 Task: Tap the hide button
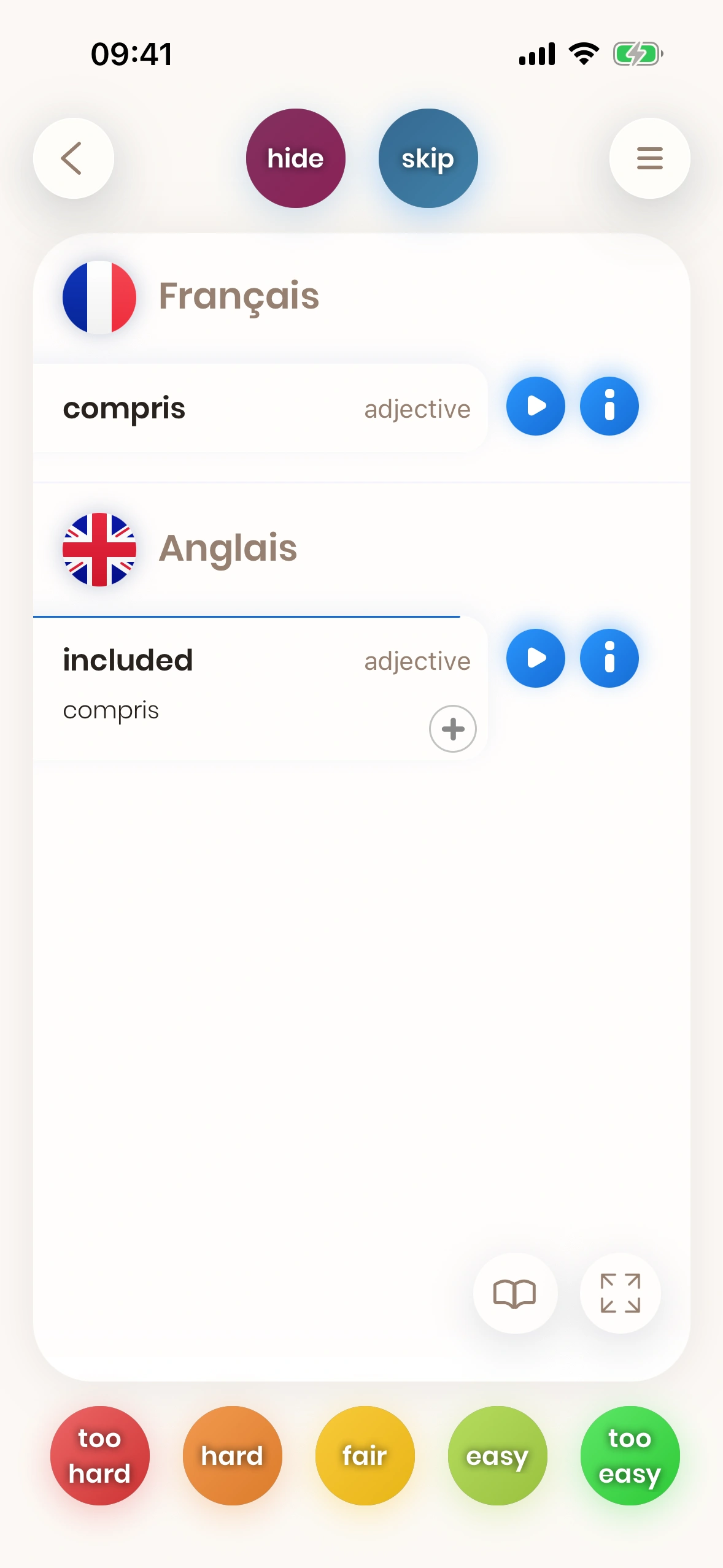(295, 158)
